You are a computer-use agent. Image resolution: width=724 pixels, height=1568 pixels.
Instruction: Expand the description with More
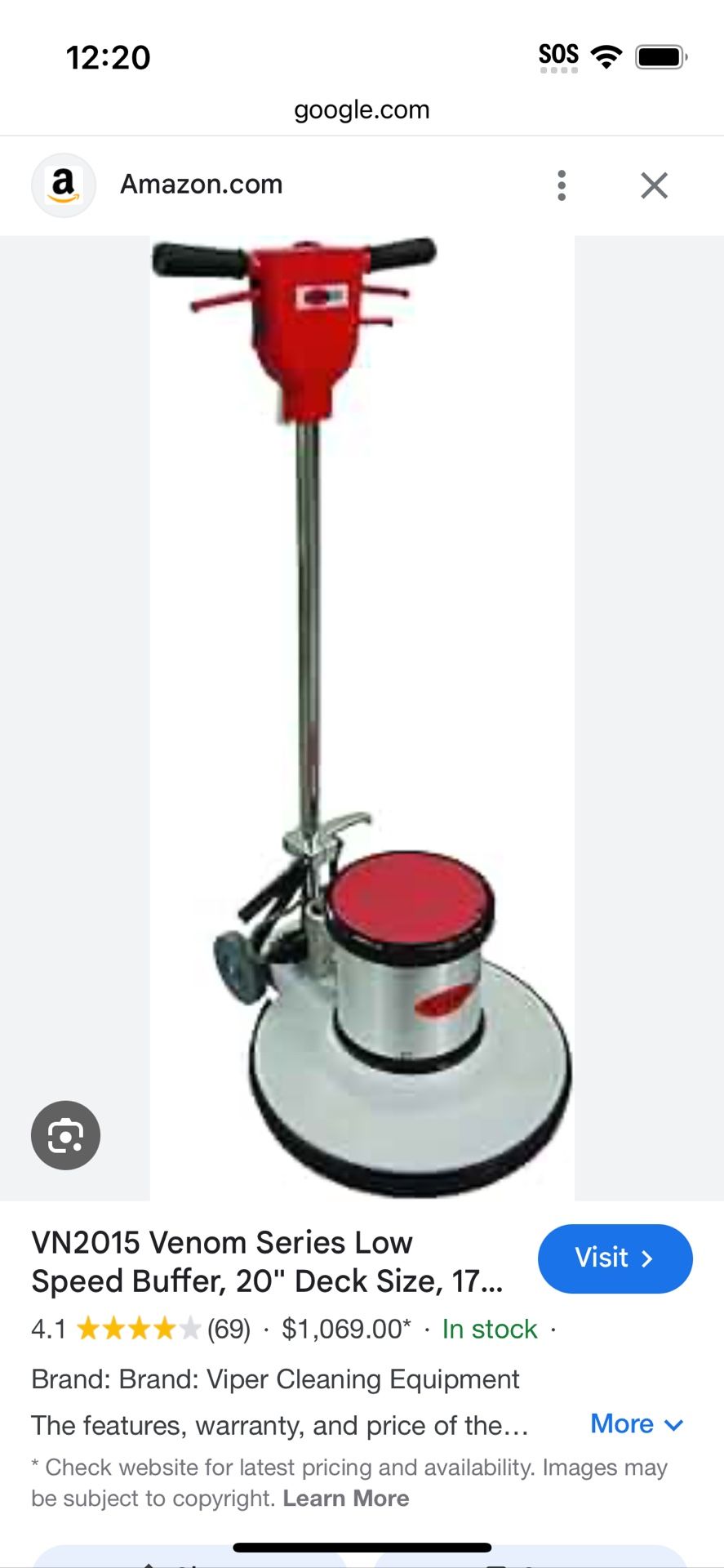click(637, 1424)
